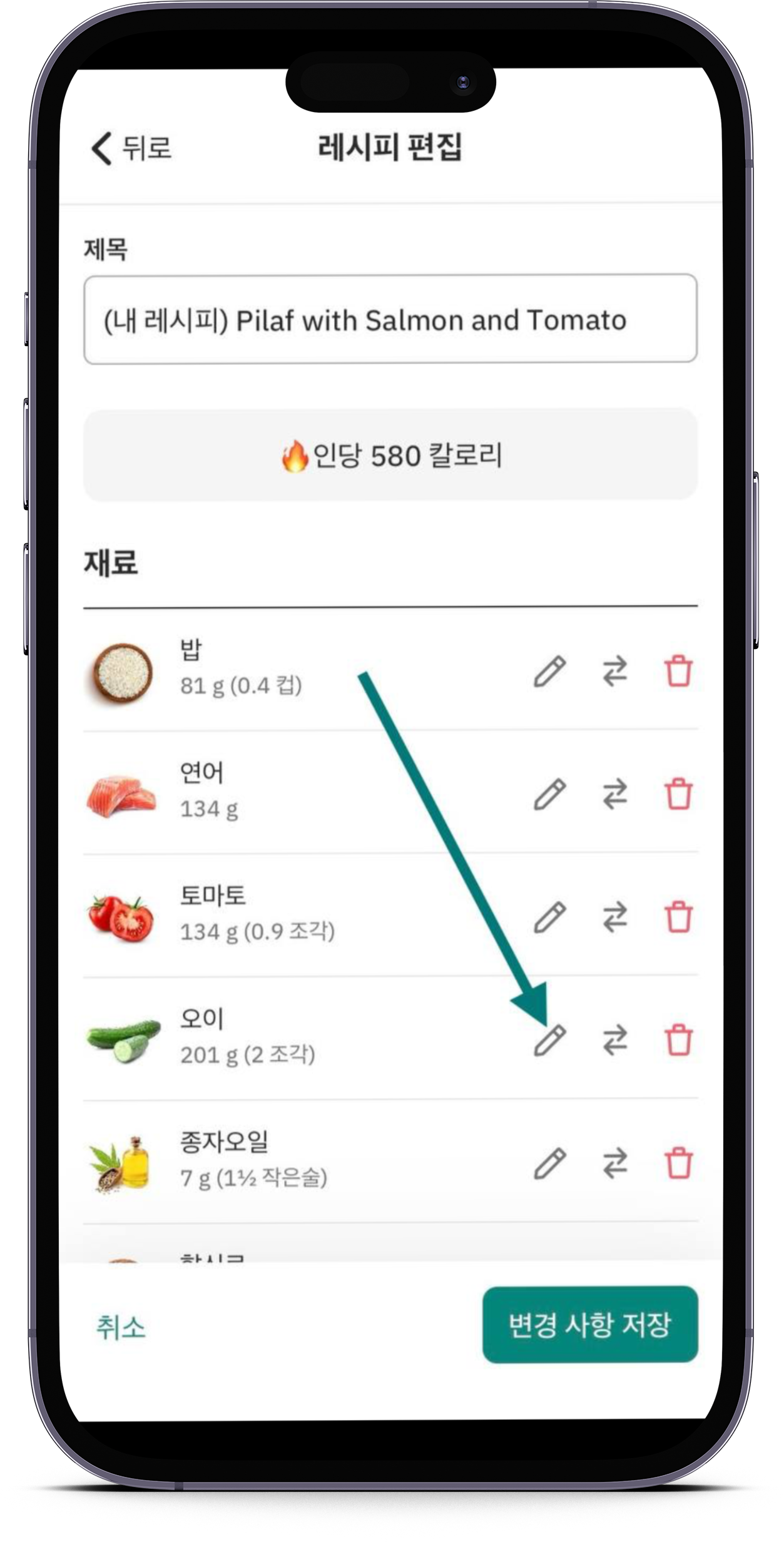Remove 연어 from the recipe
Image resolution: width=784 pixels, height=1542 pixels.
[x=679, y=794]
